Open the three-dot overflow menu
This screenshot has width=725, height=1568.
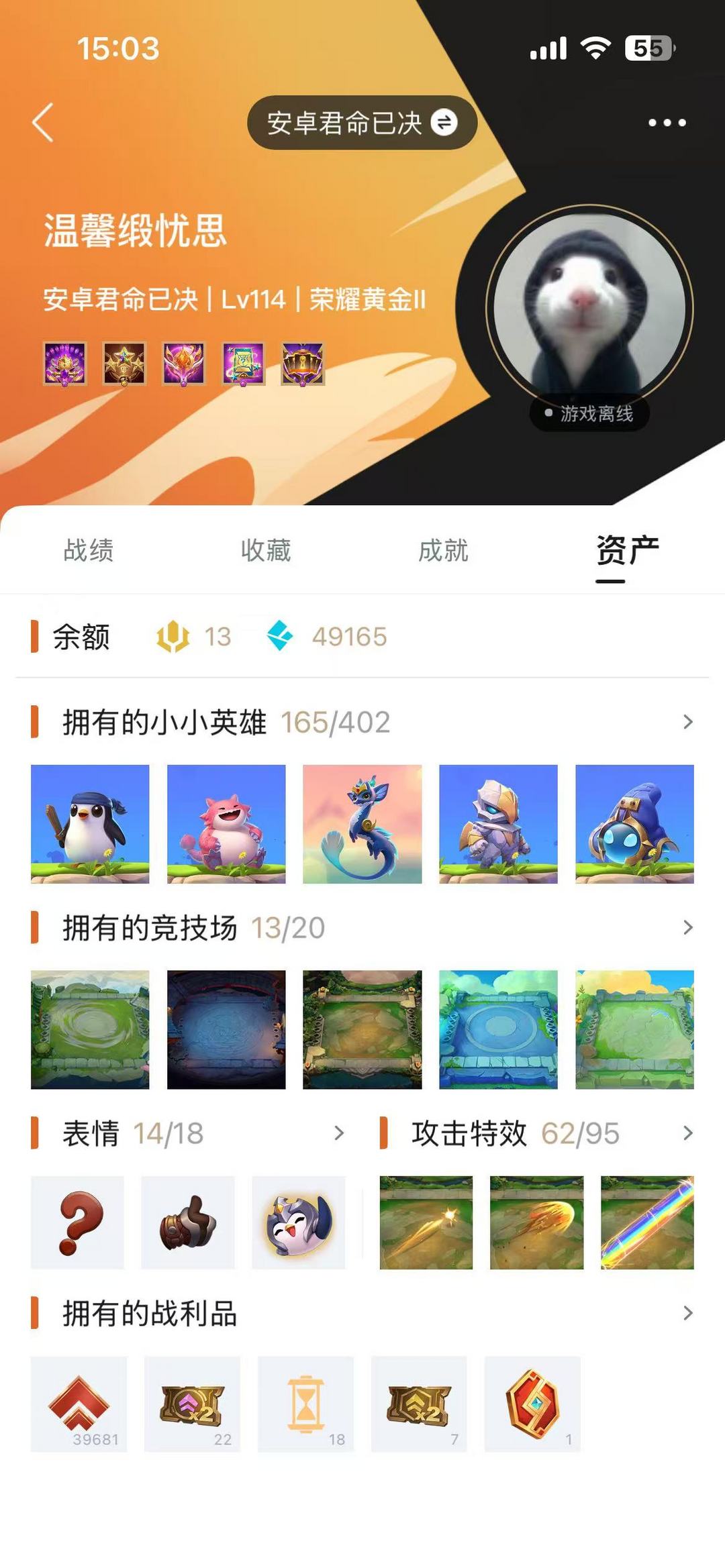coord(667,123)
